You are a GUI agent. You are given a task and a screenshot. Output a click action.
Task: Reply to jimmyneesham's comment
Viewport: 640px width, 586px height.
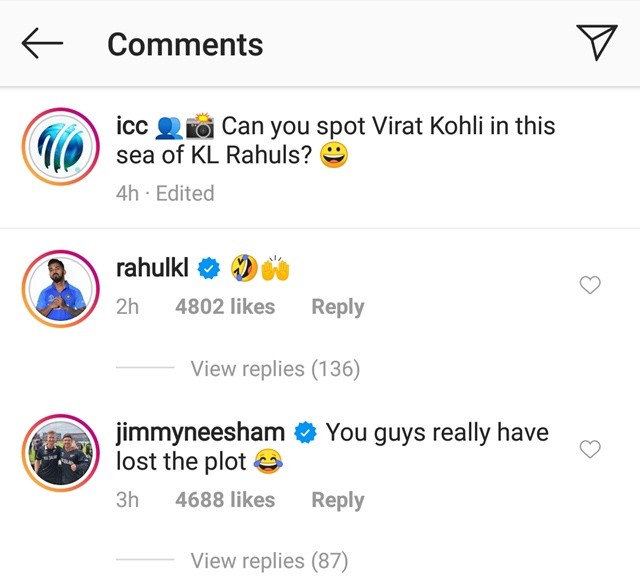337,500
